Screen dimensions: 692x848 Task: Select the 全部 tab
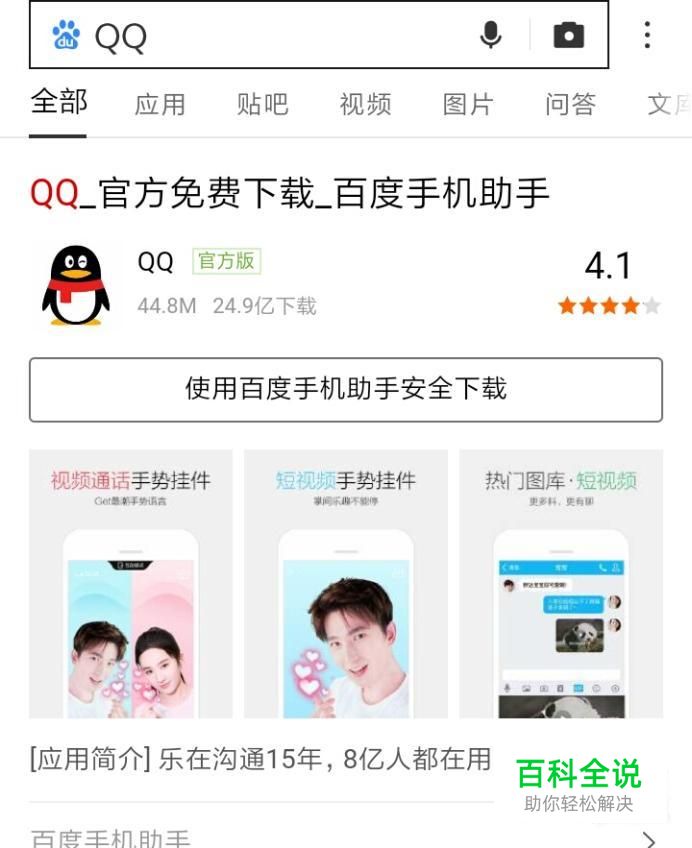[x=59, y=103]
